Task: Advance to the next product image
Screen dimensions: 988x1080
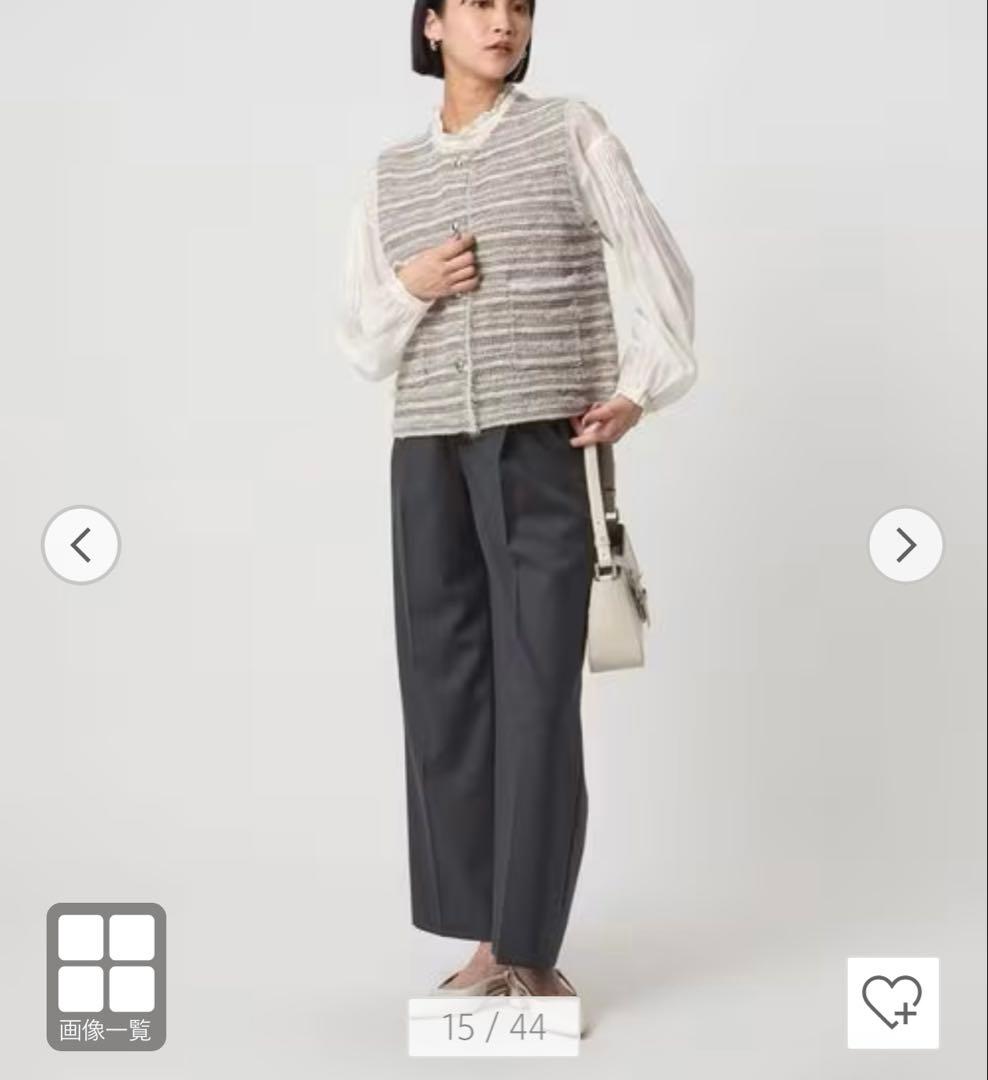Action: pyautogui.click(x=906, y=545)
